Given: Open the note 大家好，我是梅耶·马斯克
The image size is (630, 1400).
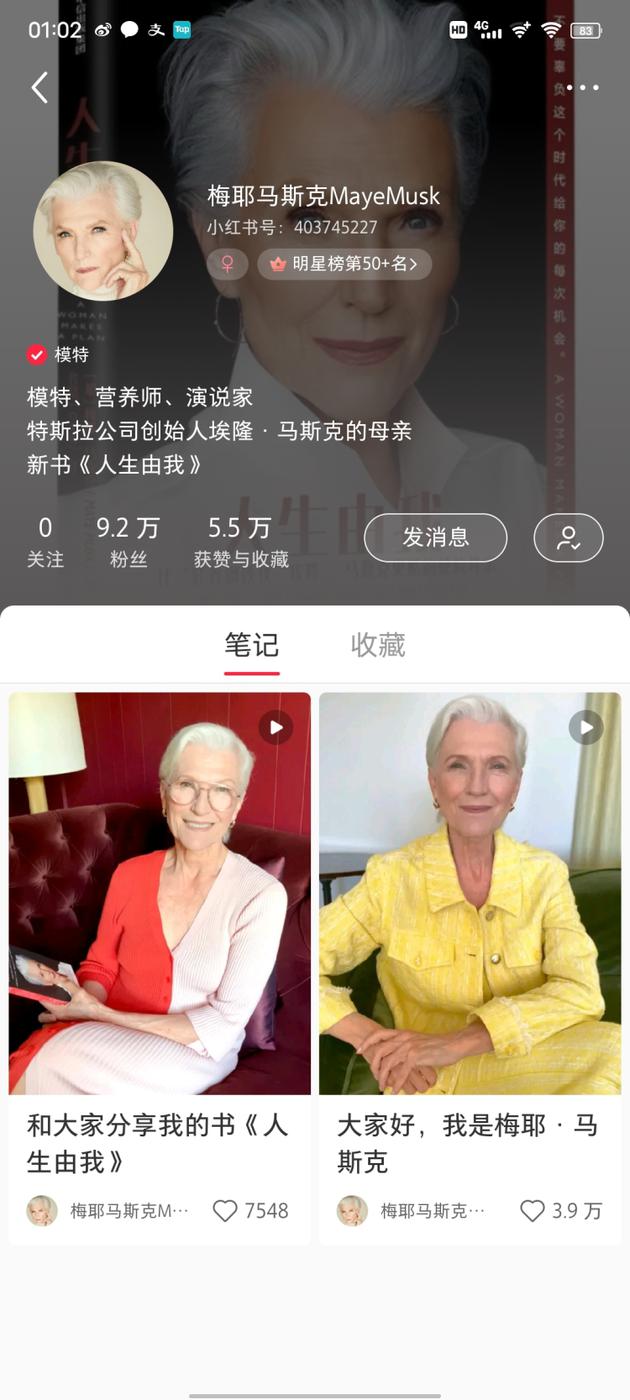Looking at the screenshot, I should [470, 893].
